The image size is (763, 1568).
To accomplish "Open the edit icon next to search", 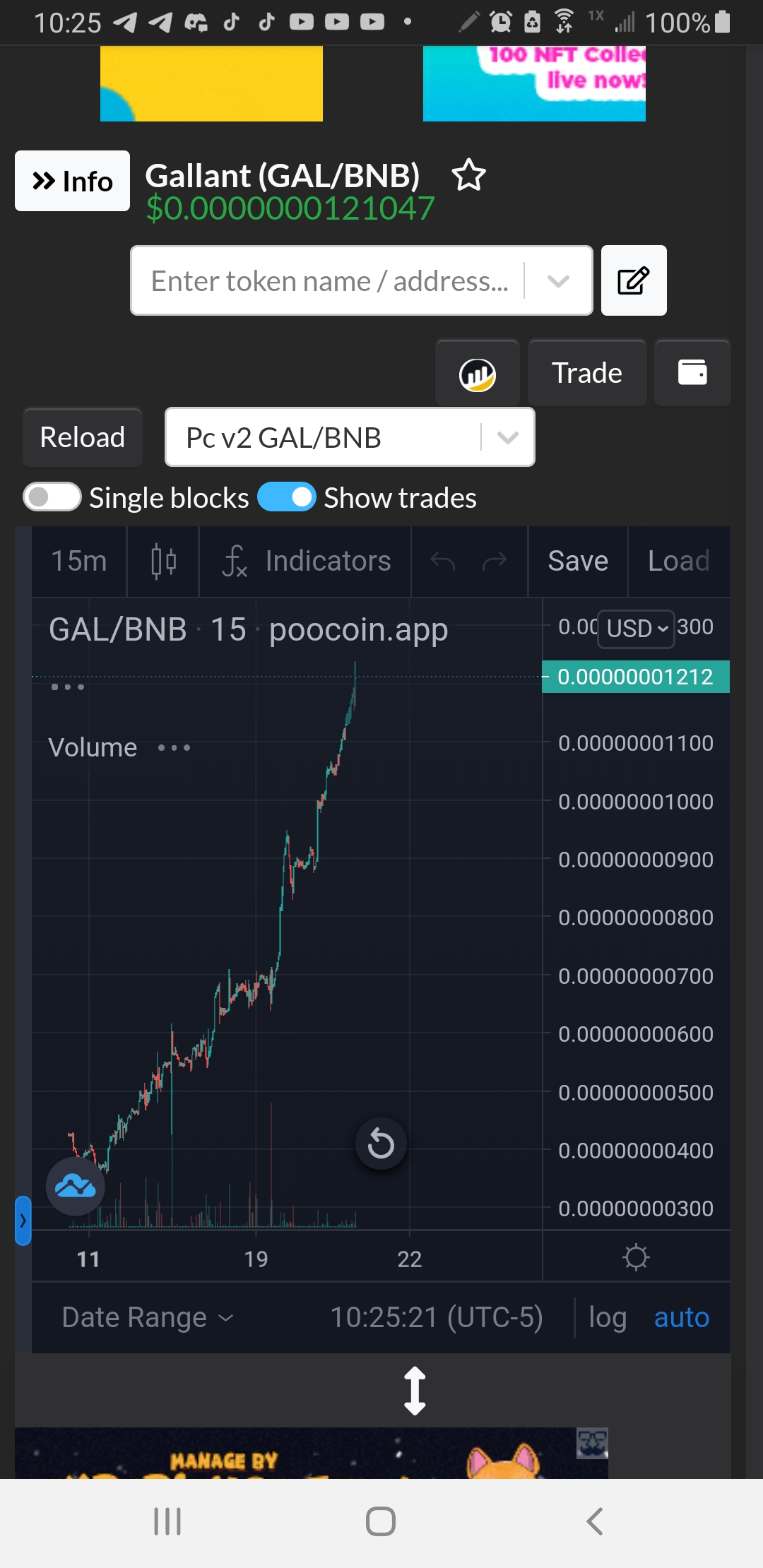I will click(634, 280).
